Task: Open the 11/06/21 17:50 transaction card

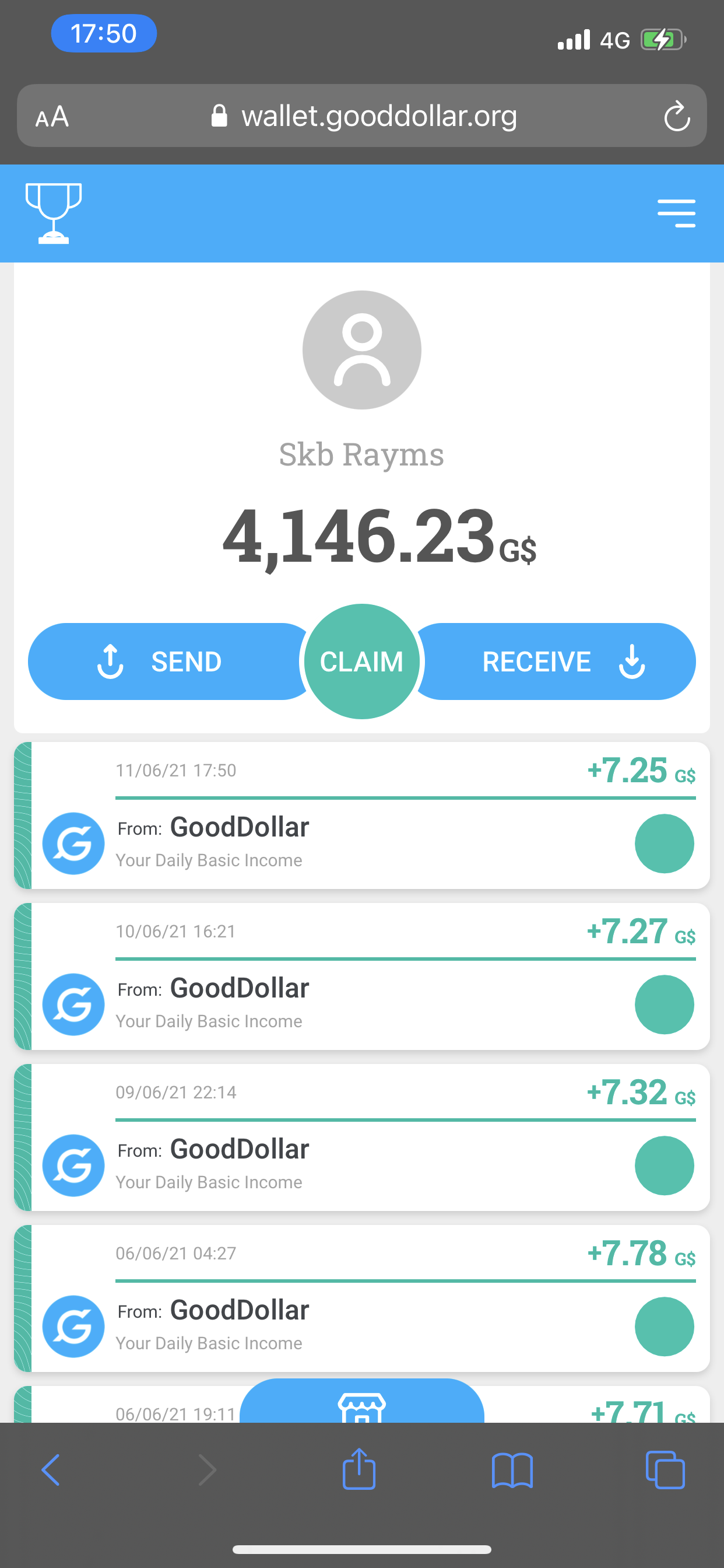Action: 362,815
